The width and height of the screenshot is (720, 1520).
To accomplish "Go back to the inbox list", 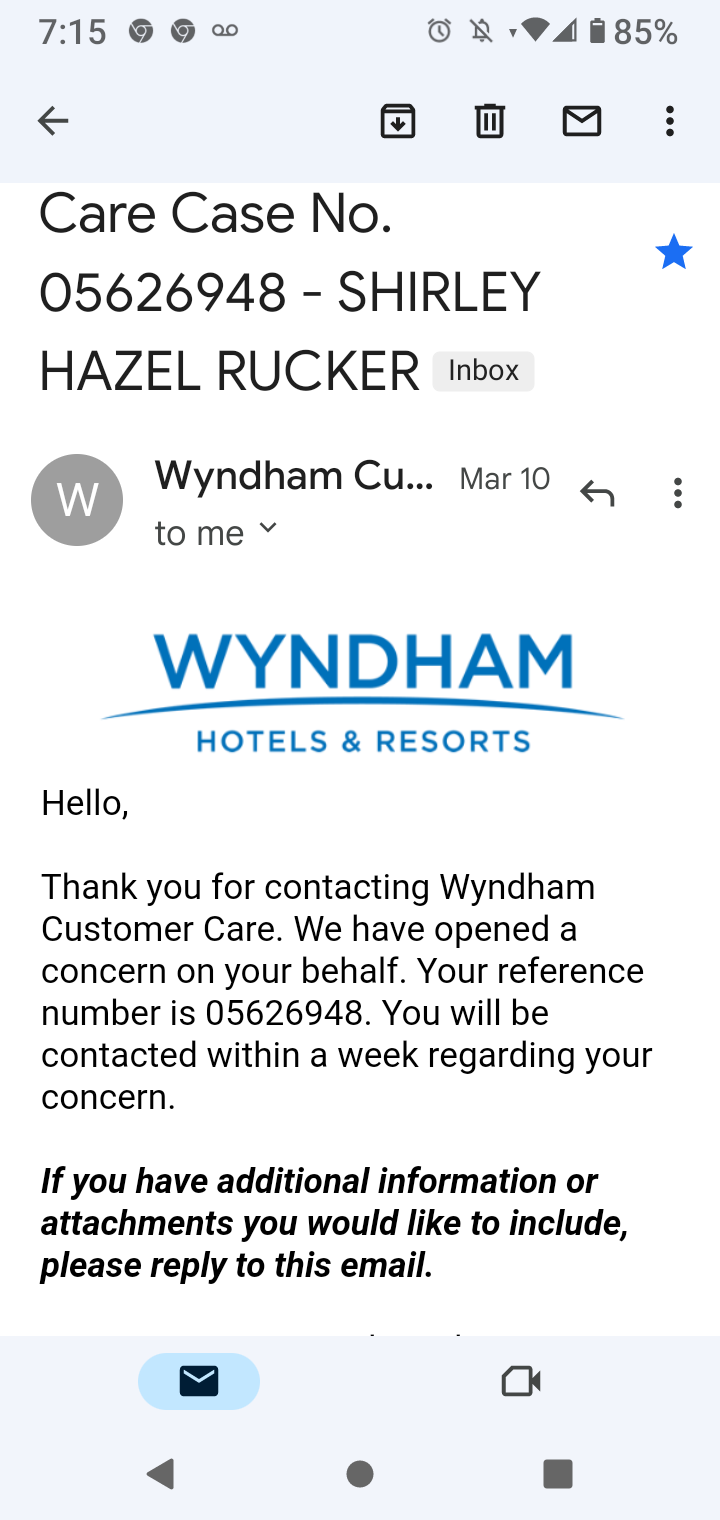I will click(x=53, y=122).
